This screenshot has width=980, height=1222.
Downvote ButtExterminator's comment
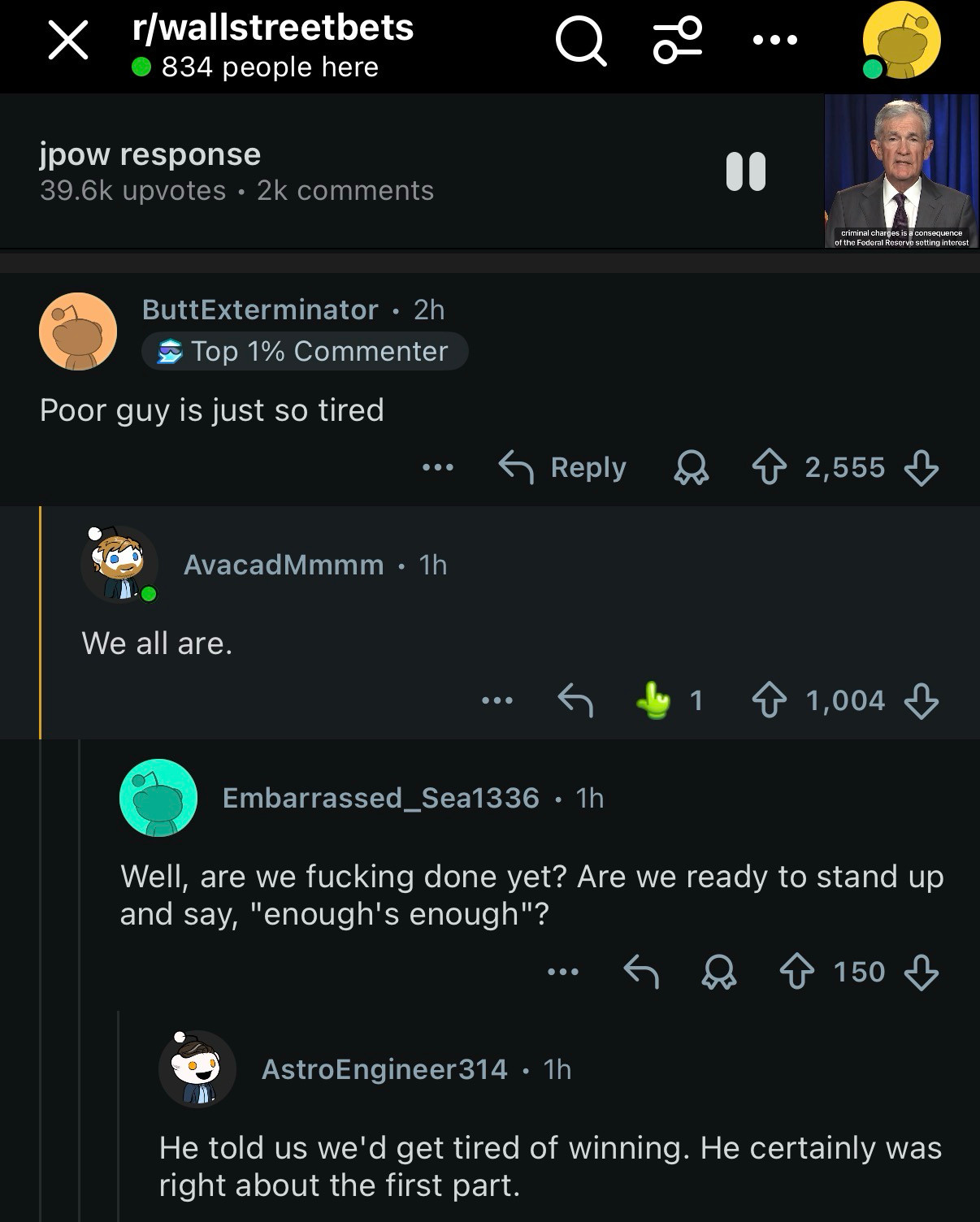(921, 468)
